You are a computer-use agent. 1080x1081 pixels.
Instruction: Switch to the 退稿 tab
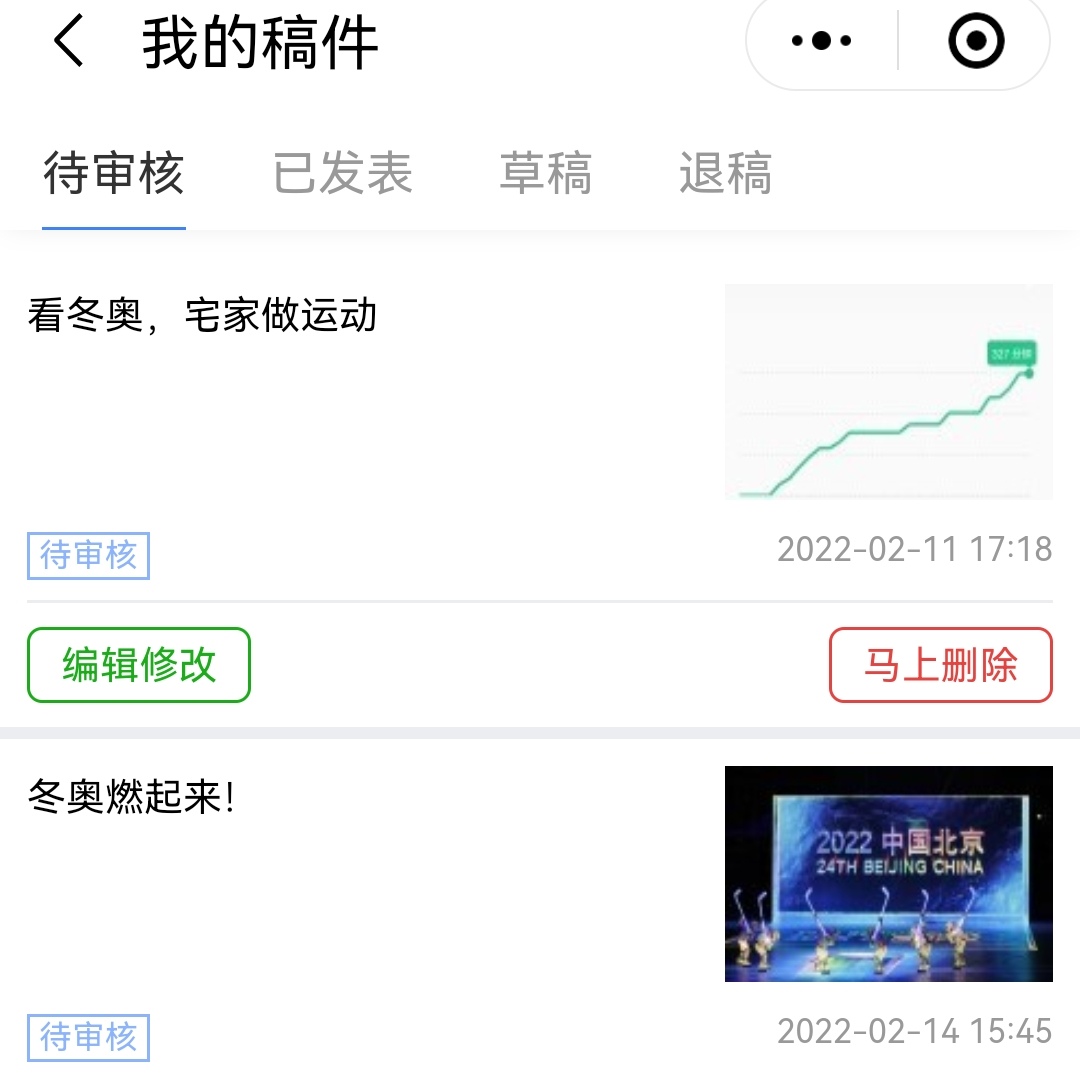[x=725, y=174]
